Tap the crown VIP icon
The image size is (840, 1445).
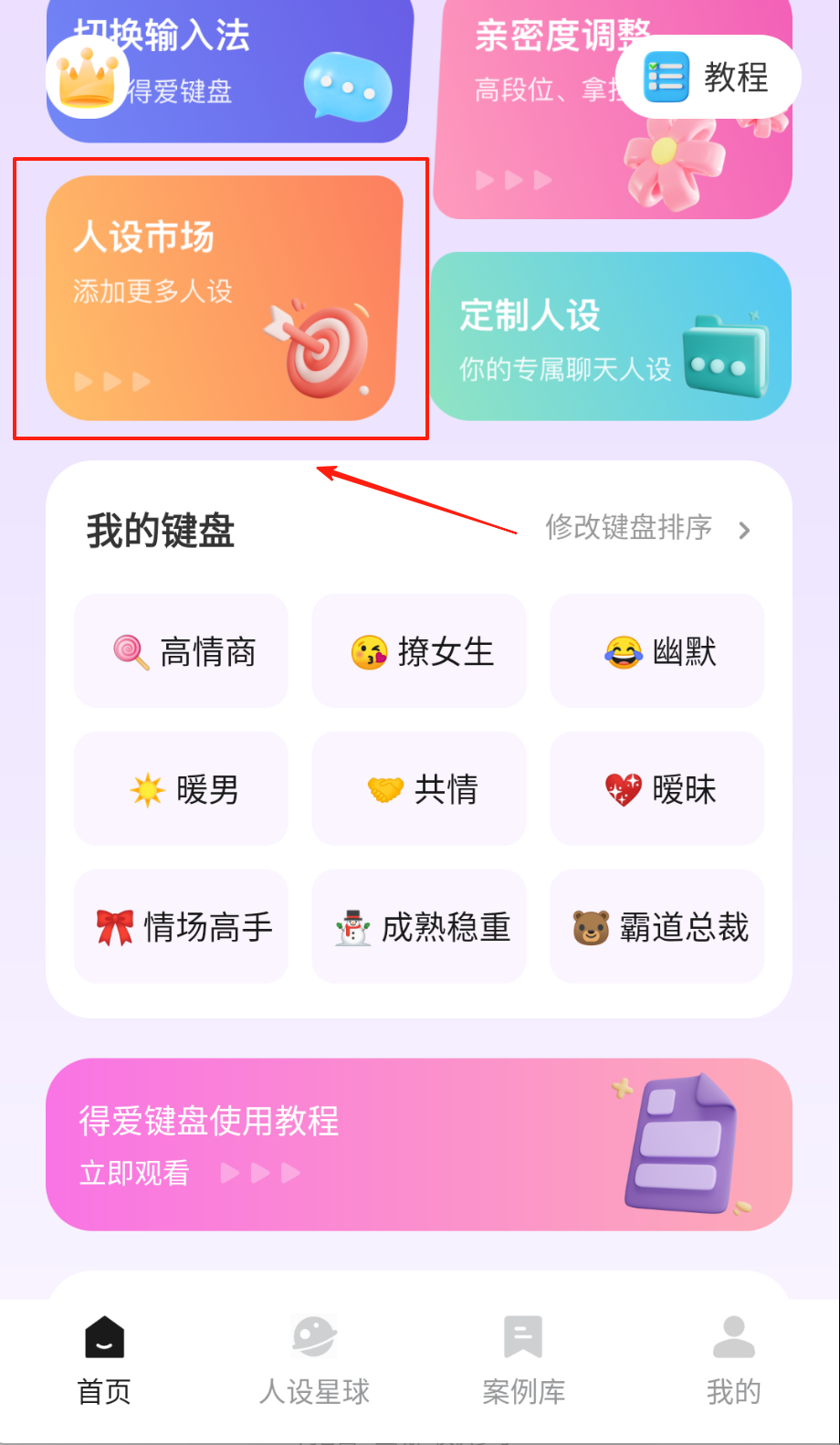click(x=88, y=78)
